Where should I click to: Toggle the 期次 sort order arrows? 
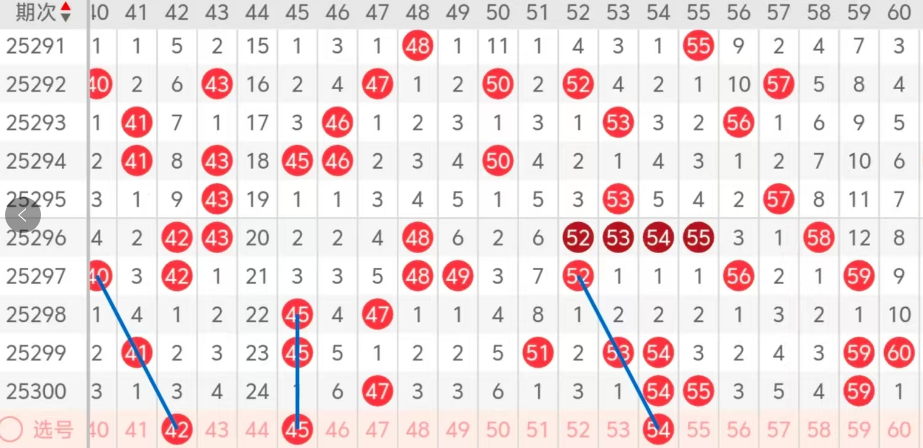pos(66,12)
